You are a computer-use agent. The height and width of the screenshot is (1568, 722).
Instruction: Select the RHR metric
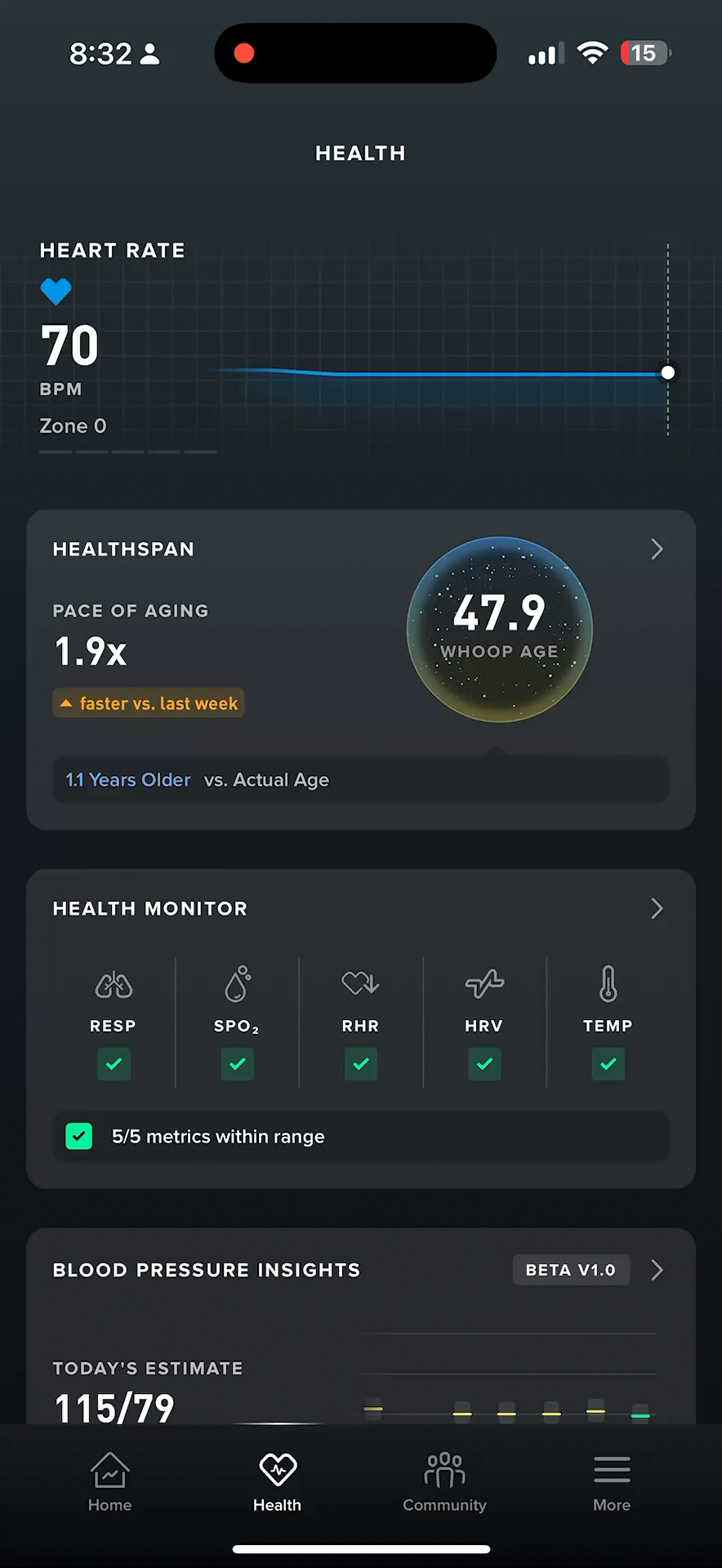pos(360,1022)
